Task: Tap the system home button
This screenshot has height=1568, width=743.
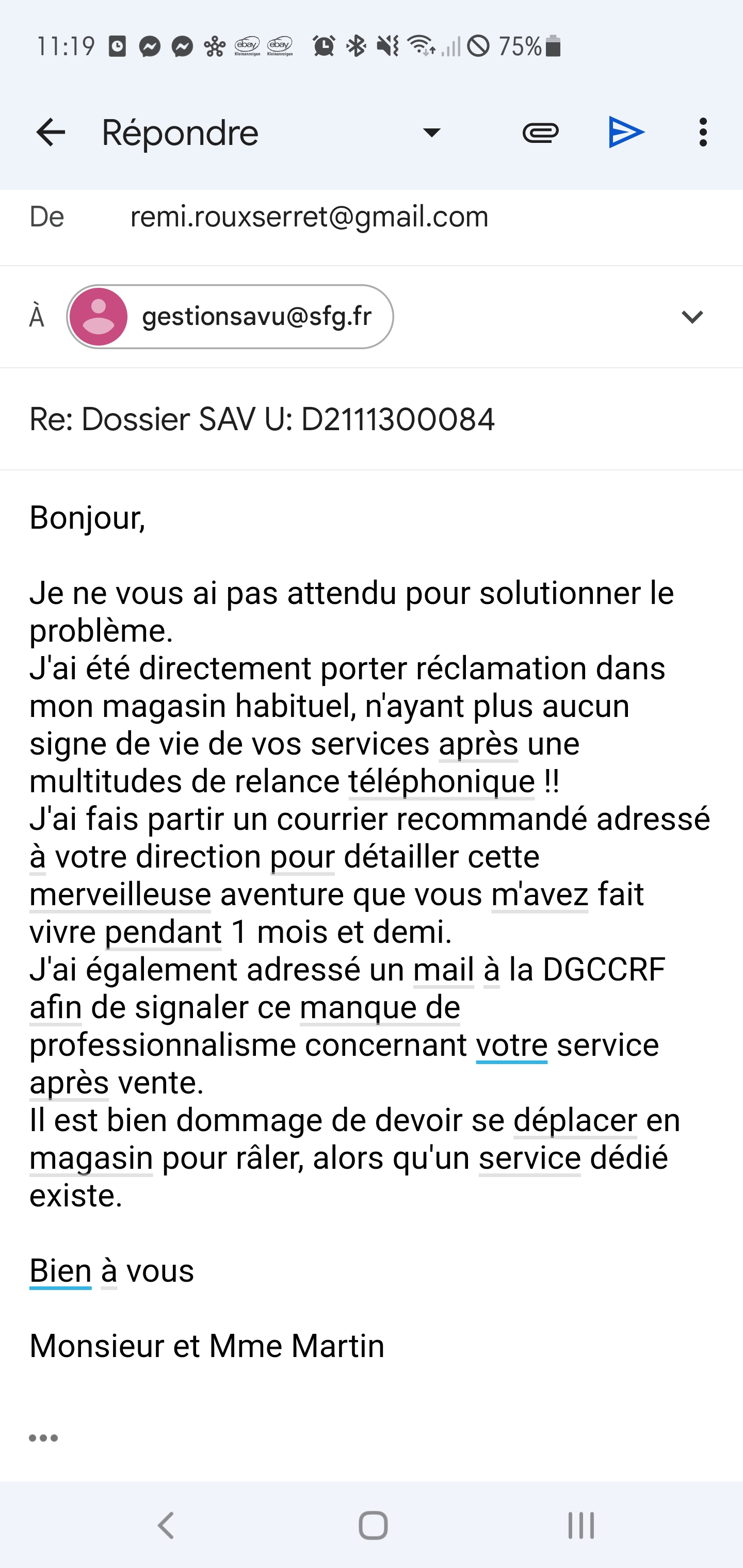Action: (x=373, y=1525)
